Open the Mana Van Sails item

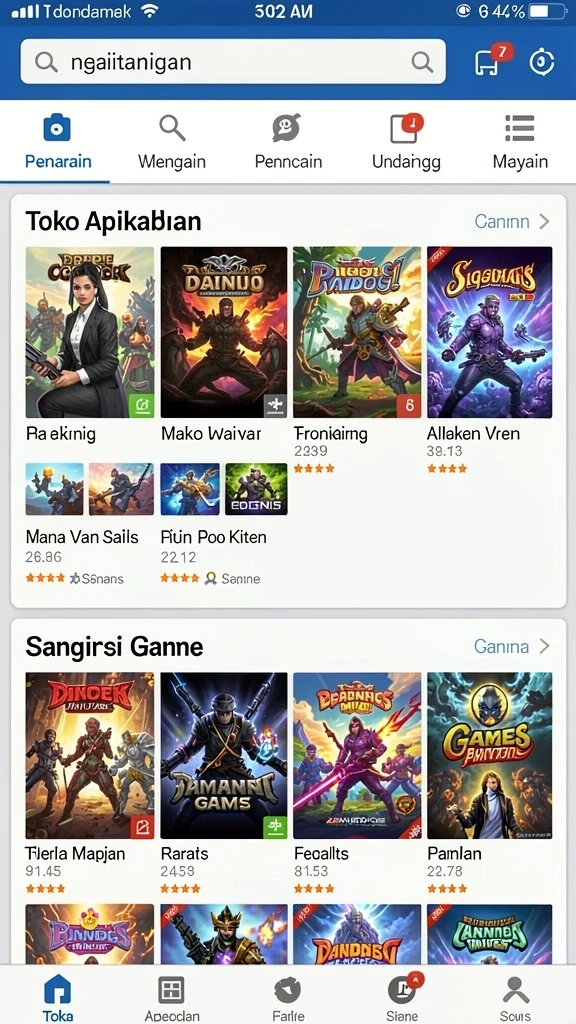click(x=82, y=524)
